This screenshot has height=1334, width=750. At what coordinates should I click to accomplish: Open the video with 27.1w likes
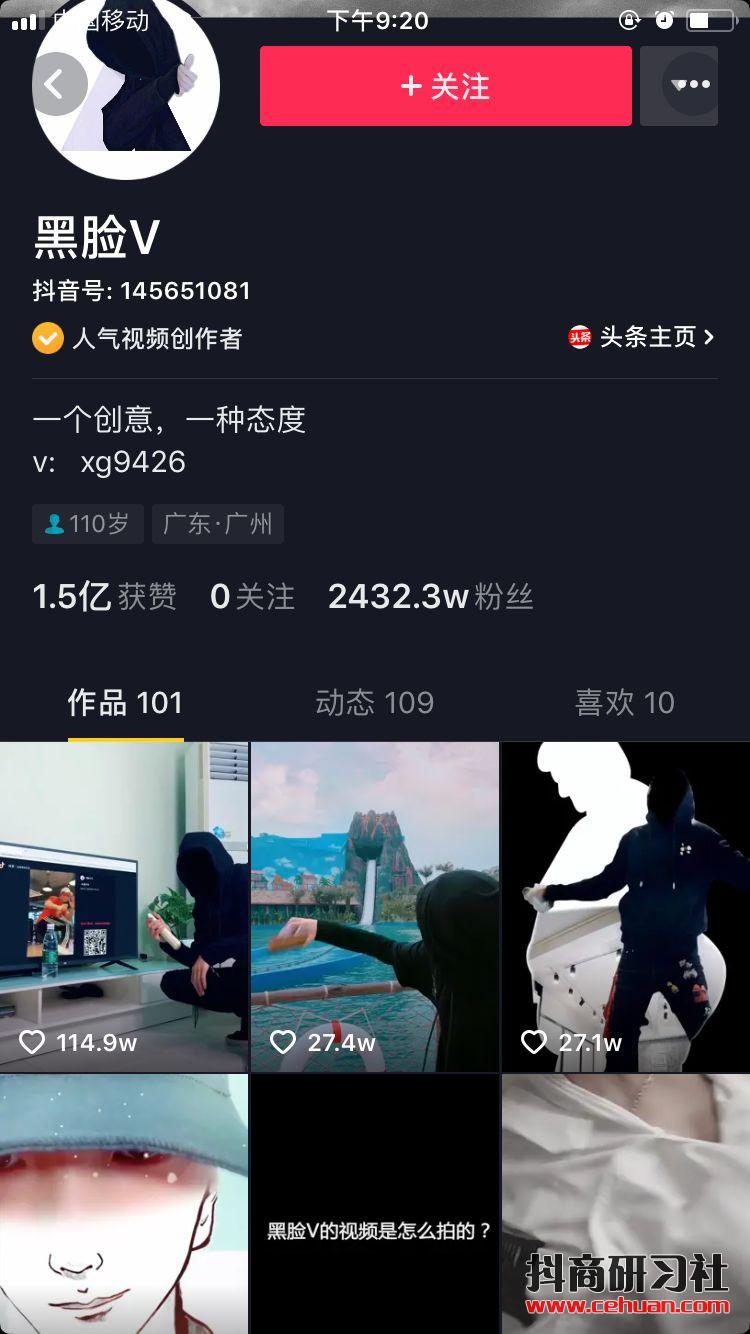[x=626, y=906]
